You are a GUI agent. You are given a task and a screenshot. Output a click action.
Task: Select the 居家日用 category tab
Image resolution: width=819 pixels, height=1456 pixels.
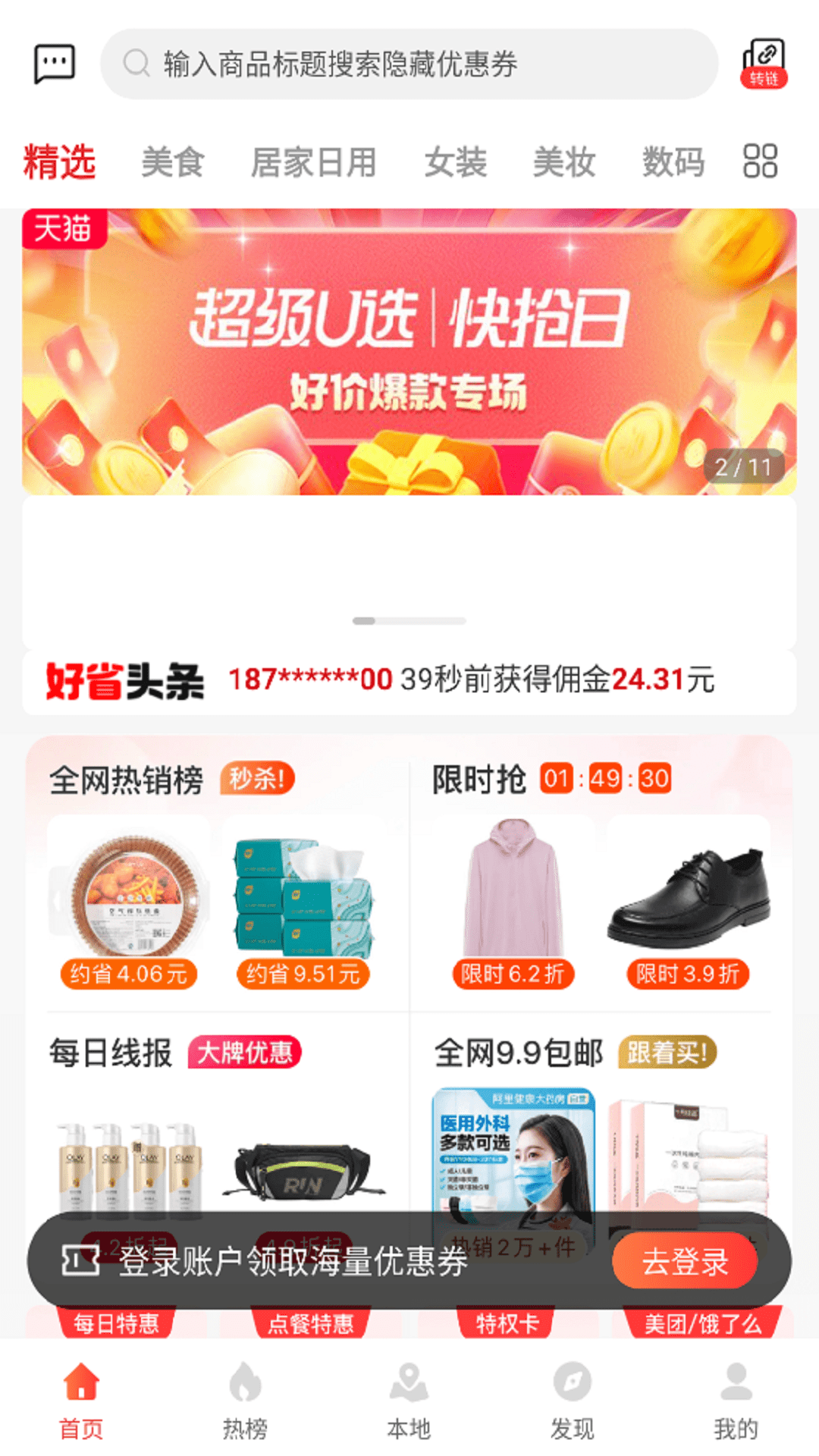[x=313, y=162]
